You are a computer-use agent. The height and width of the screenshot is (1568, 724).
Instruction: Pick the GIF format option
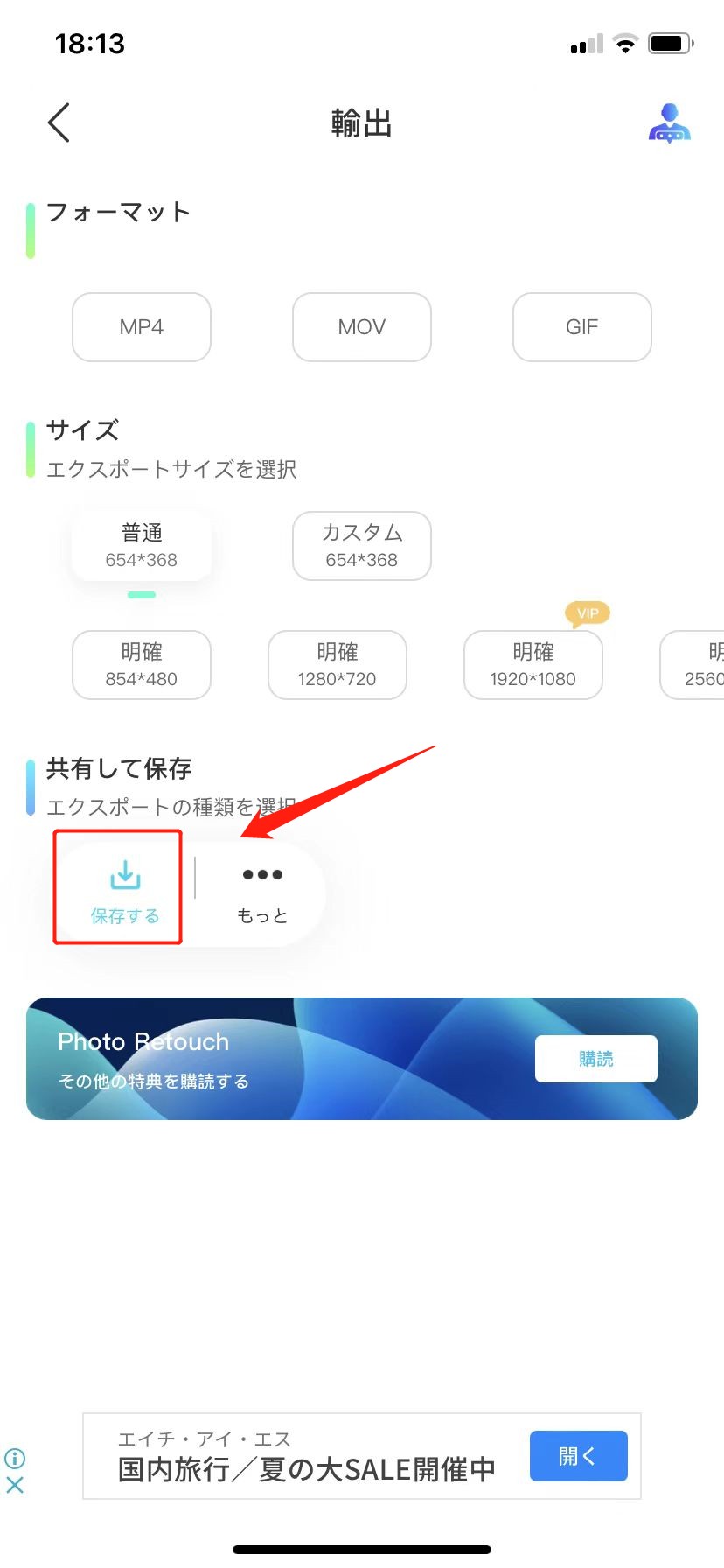pyautogui.click(x=582, y=327)
